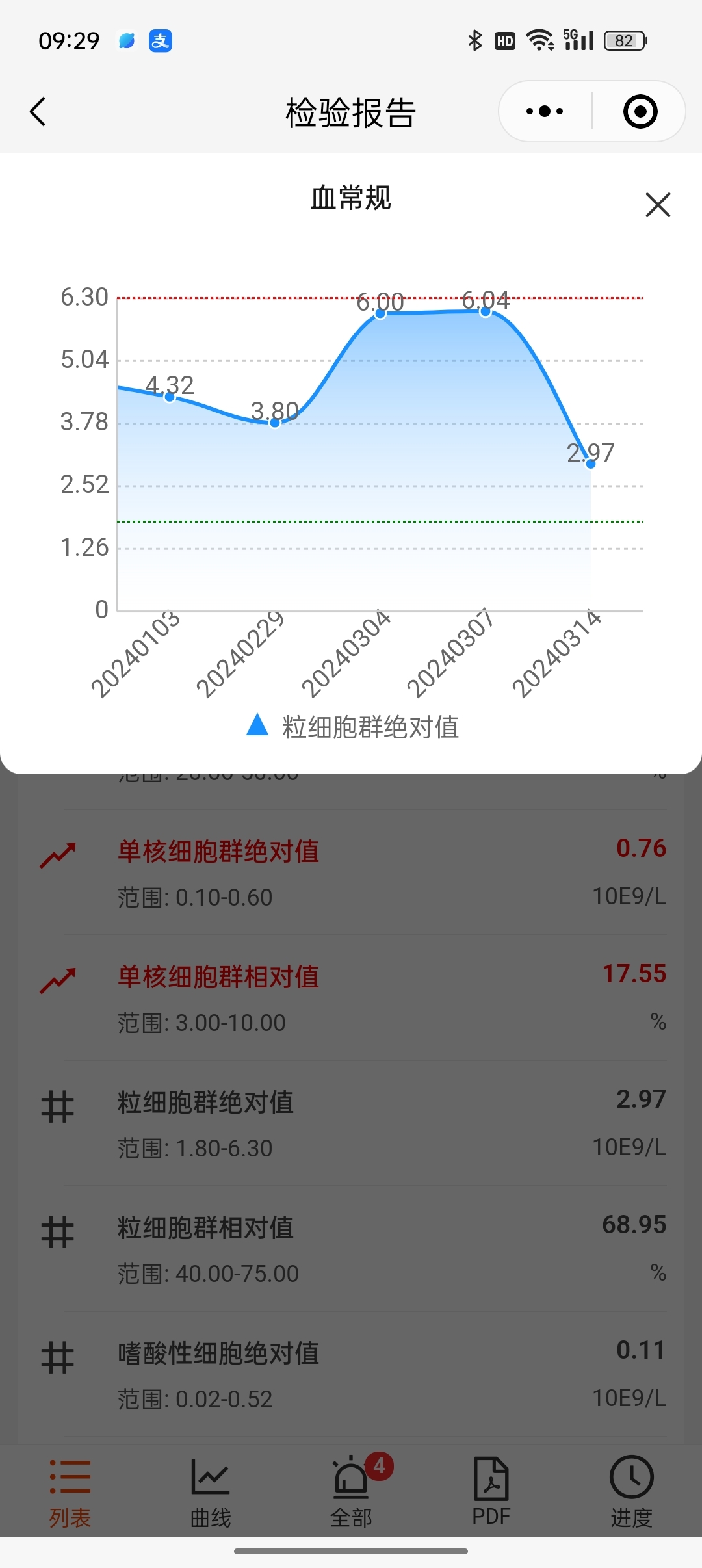Viewport: 702px width, 1568px height.
Task: Open the mini program more options menu
Action: point(545,111)
